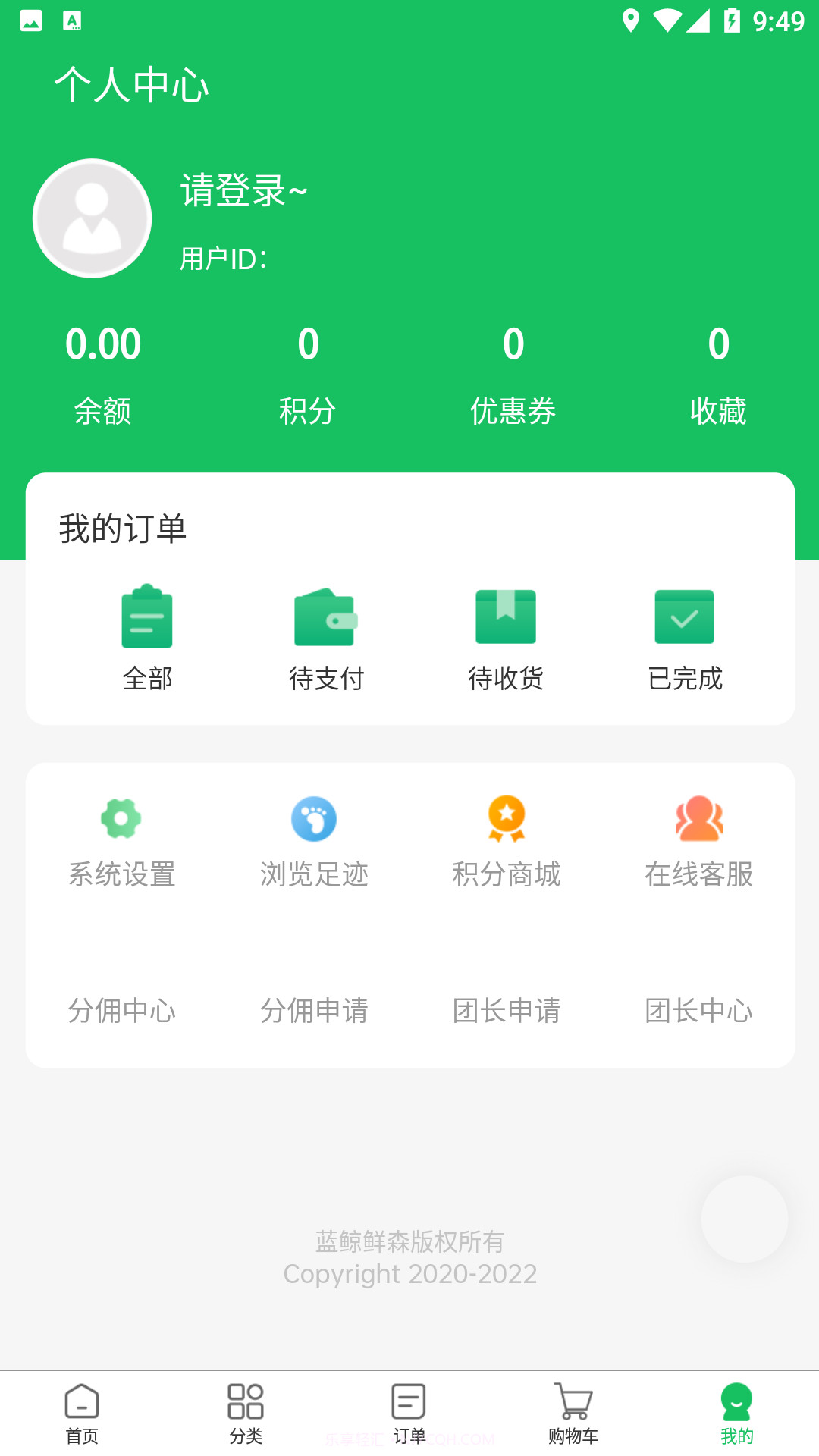Visit the 团长中心 leader center
Screen dimensions: 819x1456
699,1011
